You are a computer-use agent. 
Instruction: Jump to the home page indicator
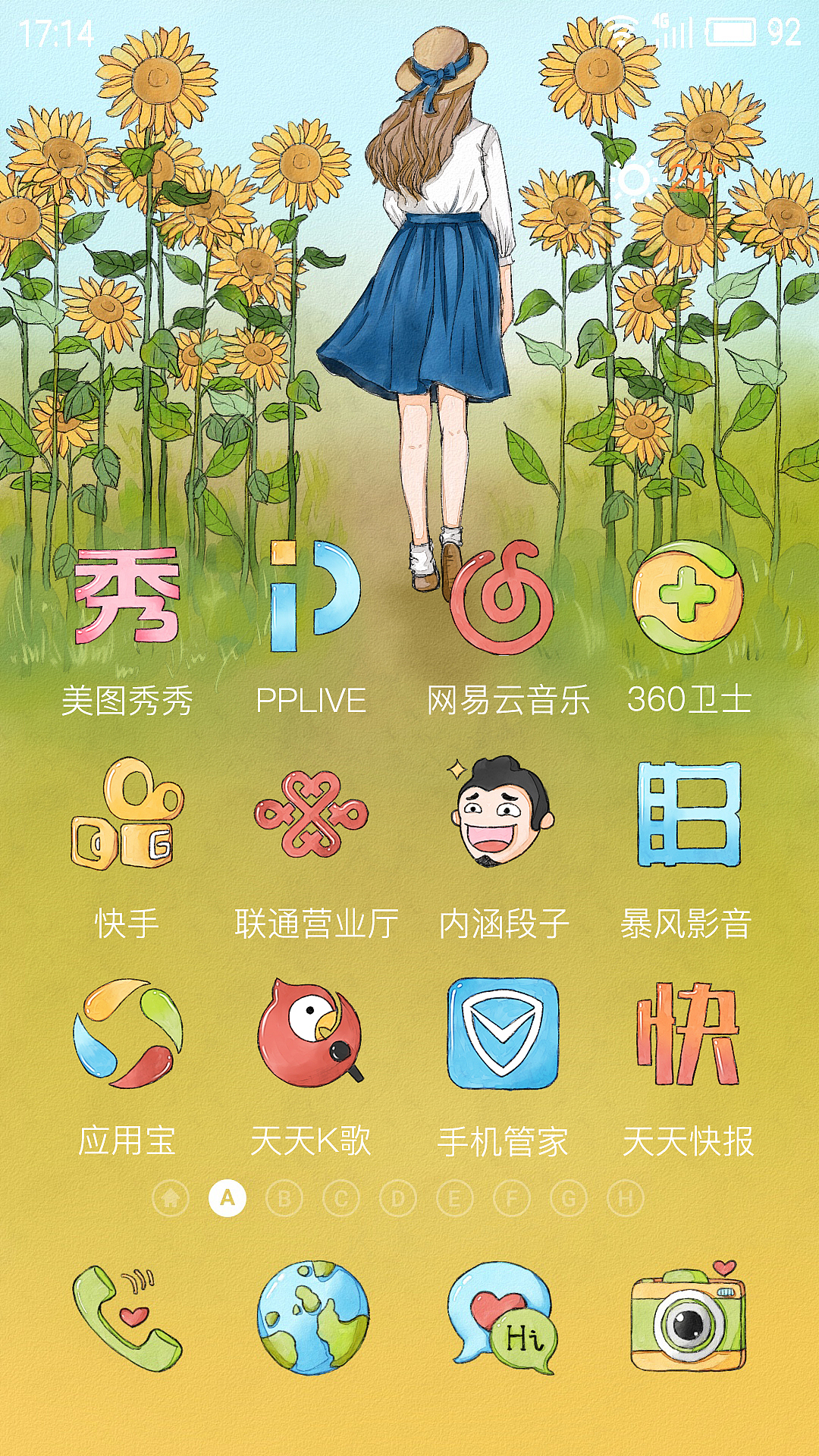click(x=171, y=1199)
